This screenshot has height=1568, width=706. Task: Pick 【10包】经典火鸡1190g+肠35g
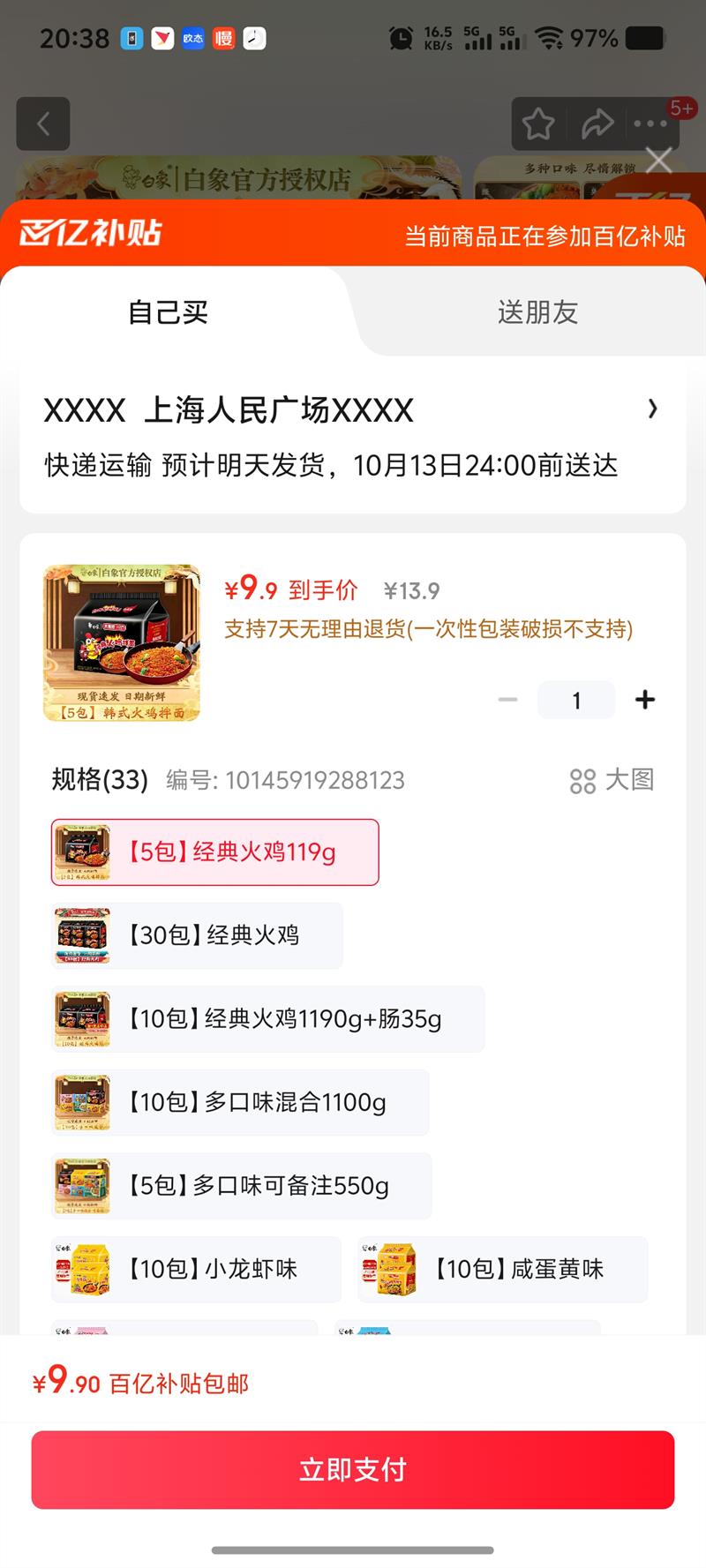(x=268, y=1019)
